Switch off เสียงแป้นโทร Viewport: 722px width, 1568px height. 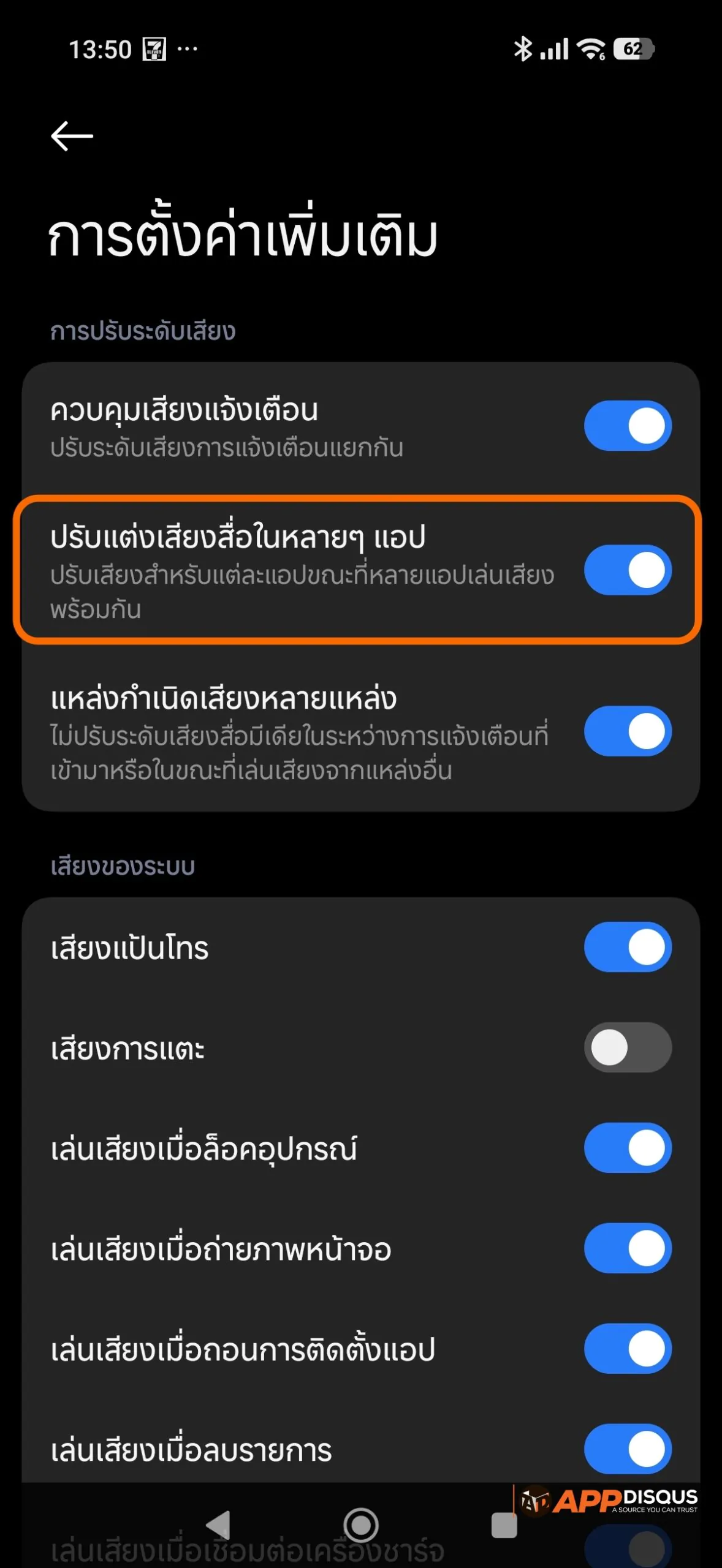[628, 947]
